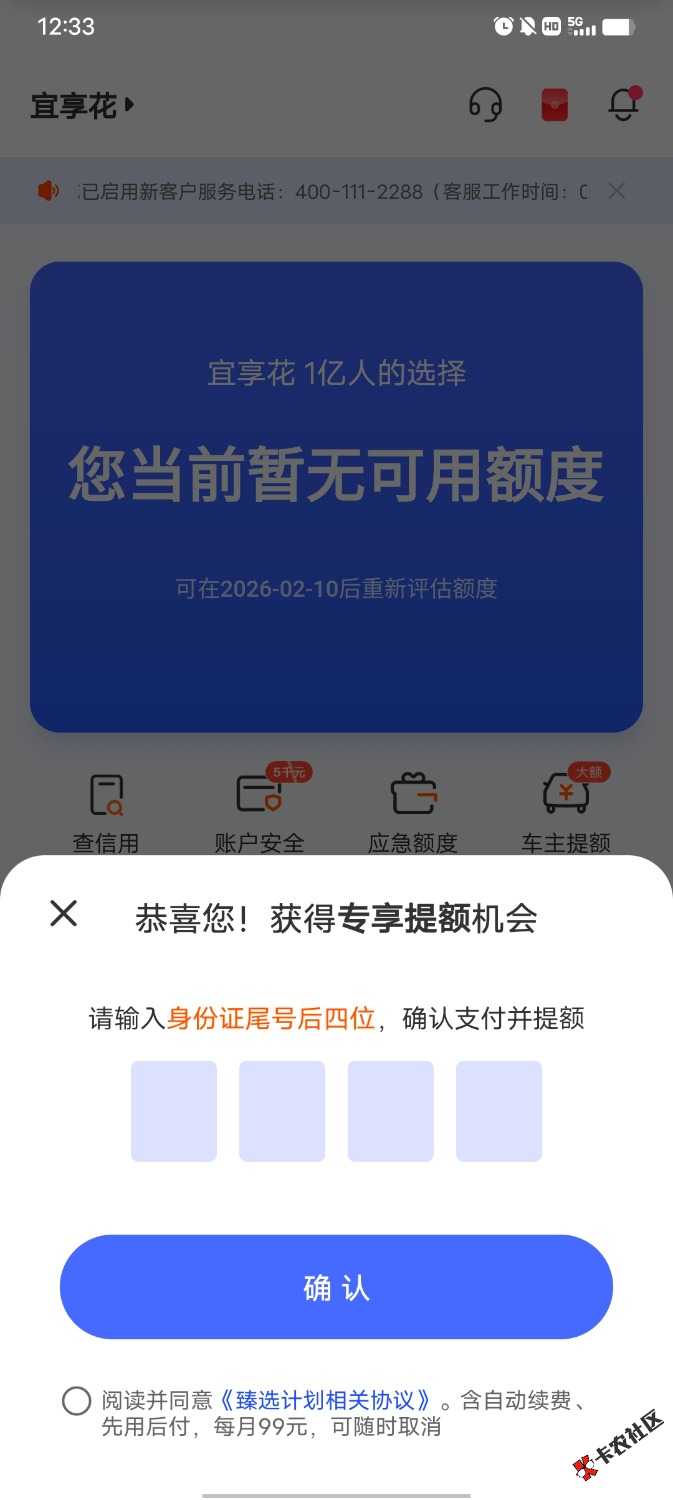Close the 专享提额 popup
This screenshot has width=673, height=1500.
coord(63,913)
